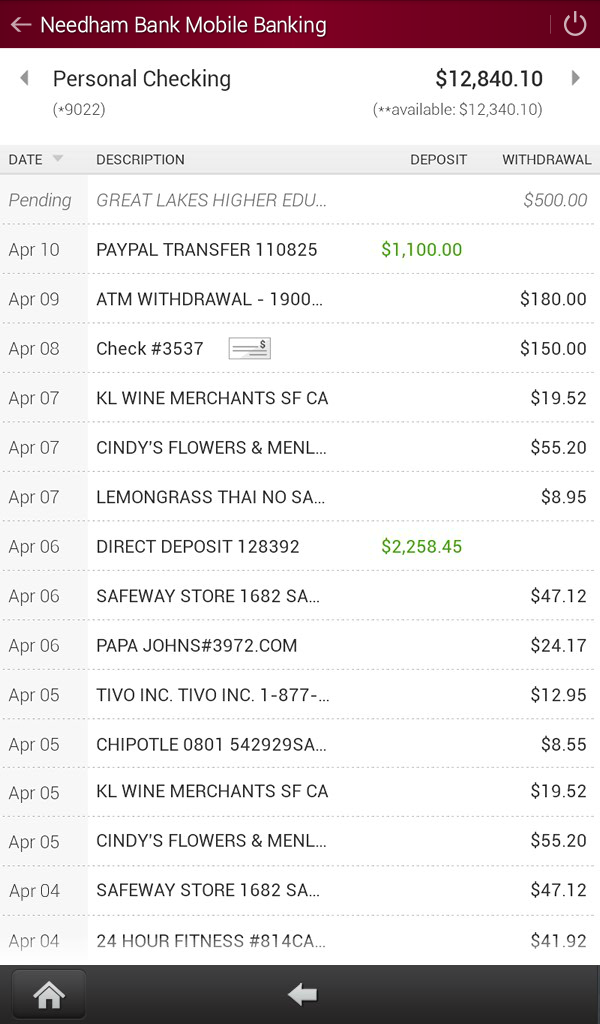Select the Papa Johns#3972.com transaction

coord(300,646)
